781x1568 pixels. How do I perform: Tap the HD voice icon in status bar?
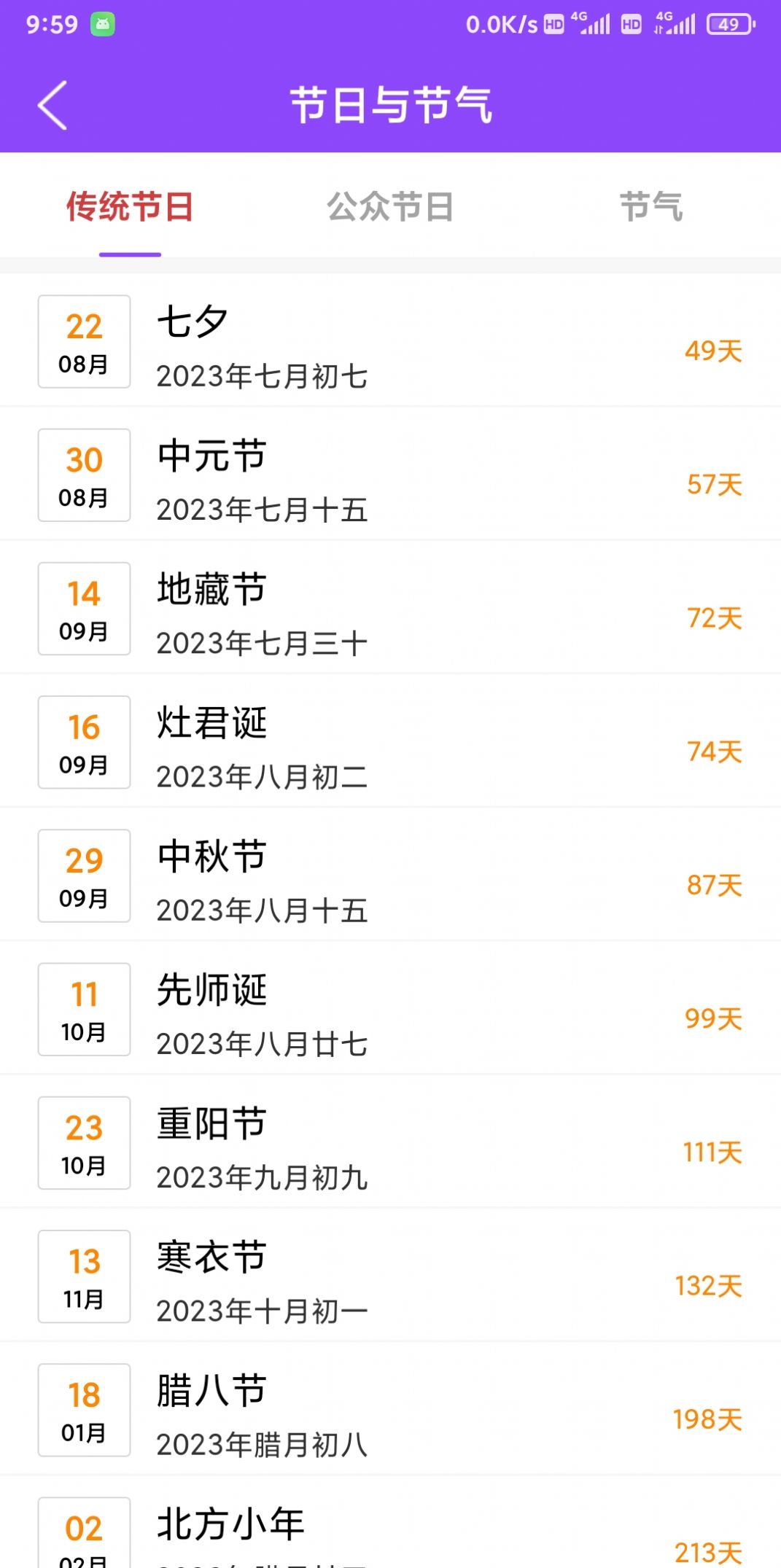pos(554,23)
